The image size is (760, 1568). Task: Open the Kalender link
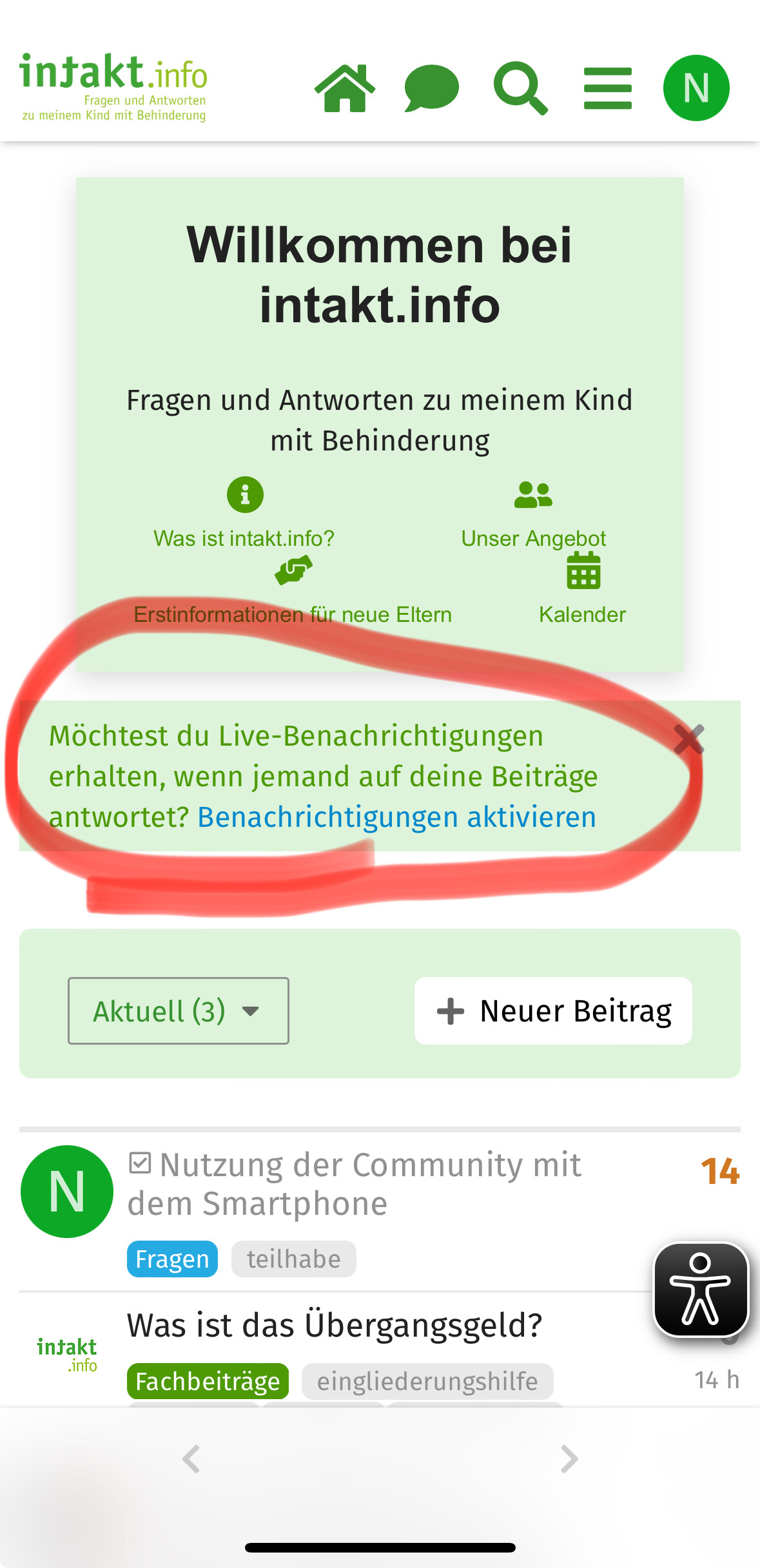(582, 614)
